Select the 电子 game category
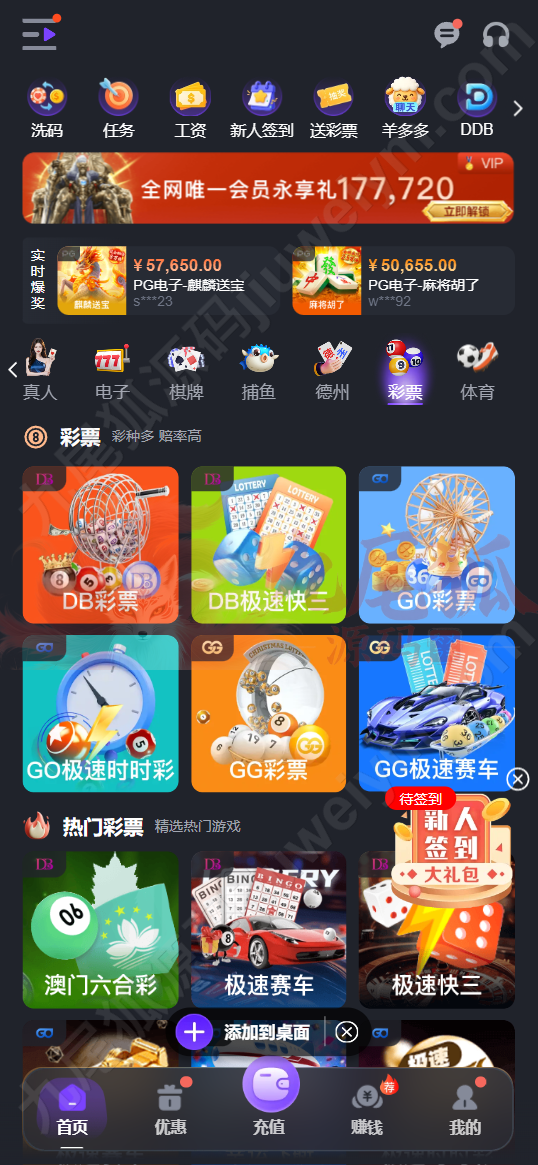538x1165 pixels. [112, 371]
